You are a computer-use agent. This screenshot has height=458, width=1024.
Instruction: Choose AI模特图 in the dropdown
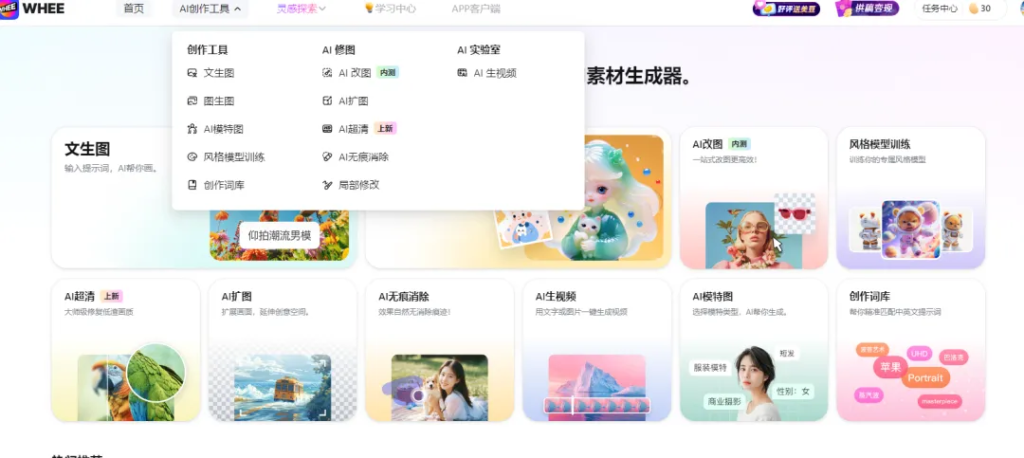pos(222,129)
